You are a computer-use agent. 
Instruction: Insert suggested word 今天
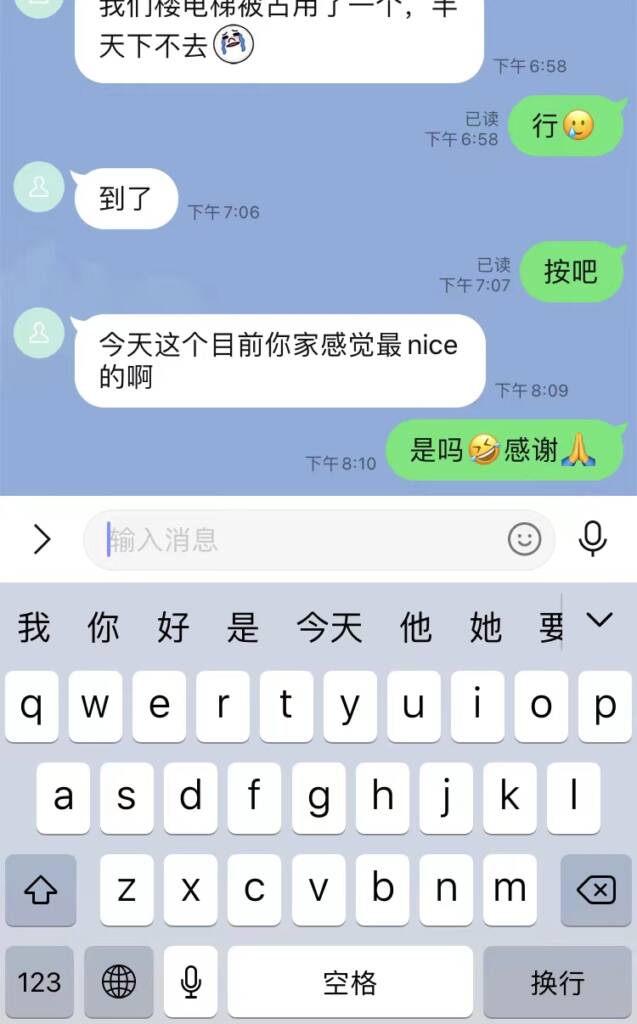pyautogui.click(x=329, y=627)
